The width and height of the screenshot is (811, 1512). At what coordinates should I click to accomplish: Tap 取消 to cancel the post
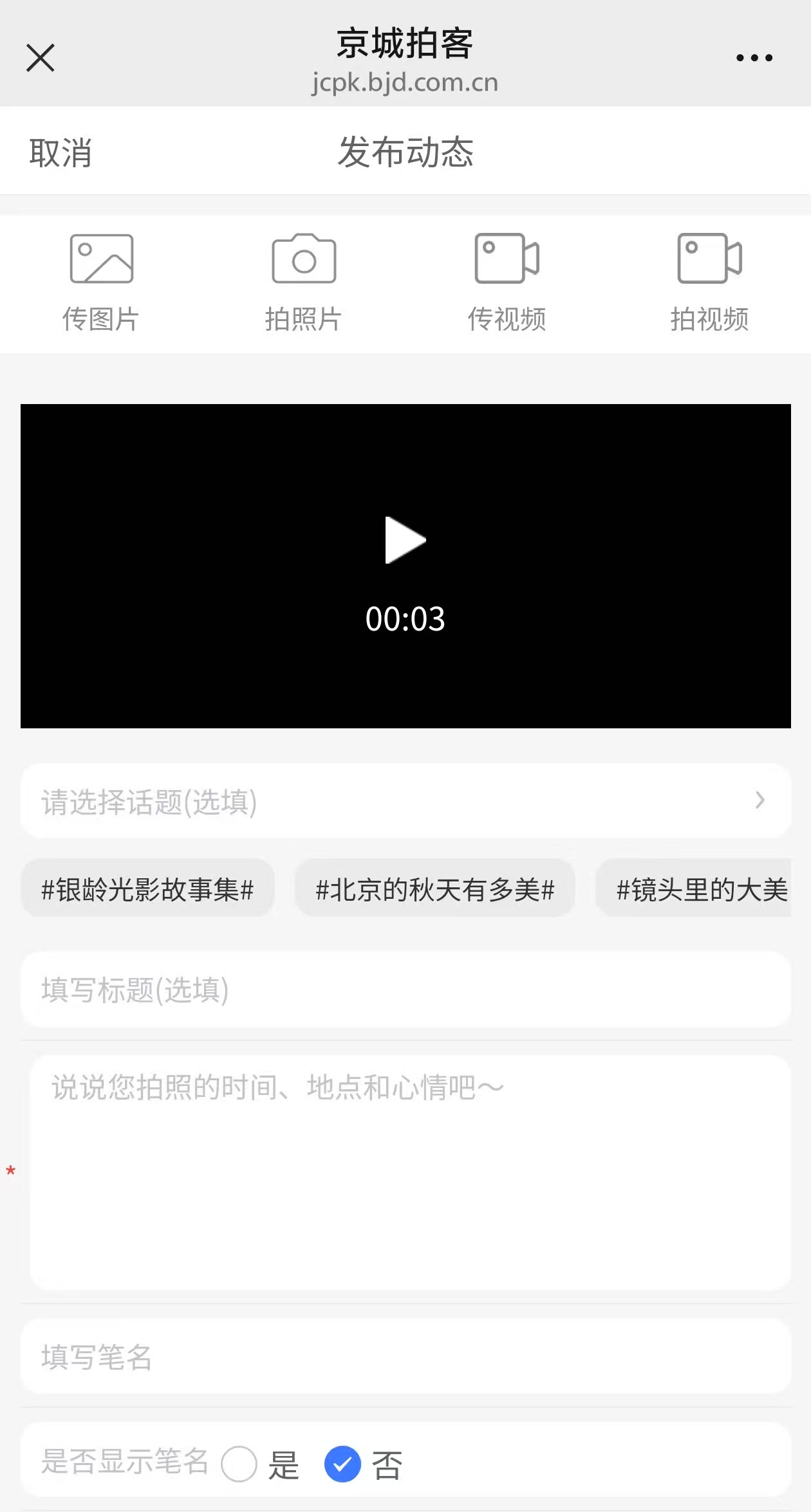[61, 153]
